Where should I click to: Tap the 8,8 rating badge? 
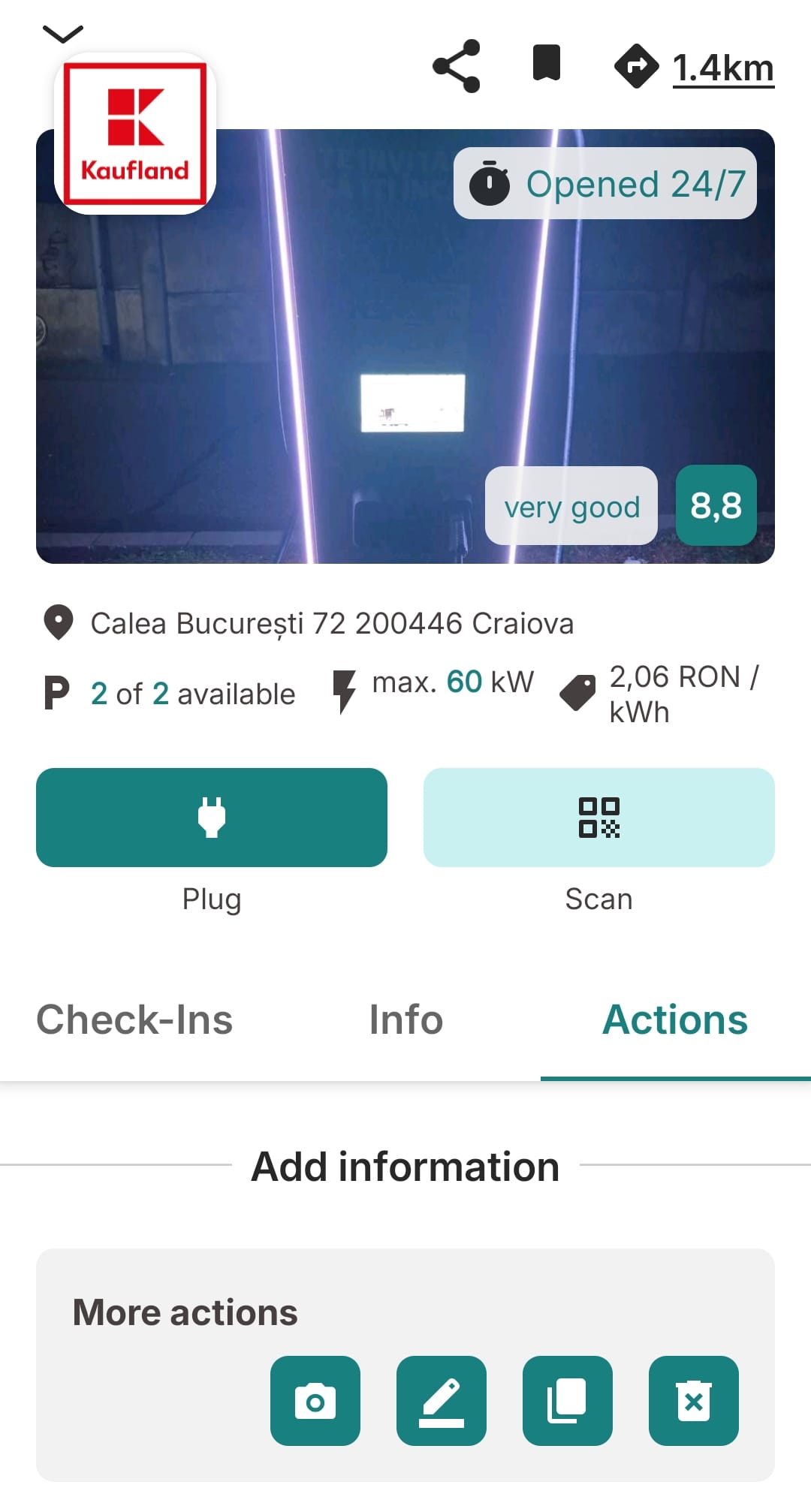pos(716,505)
